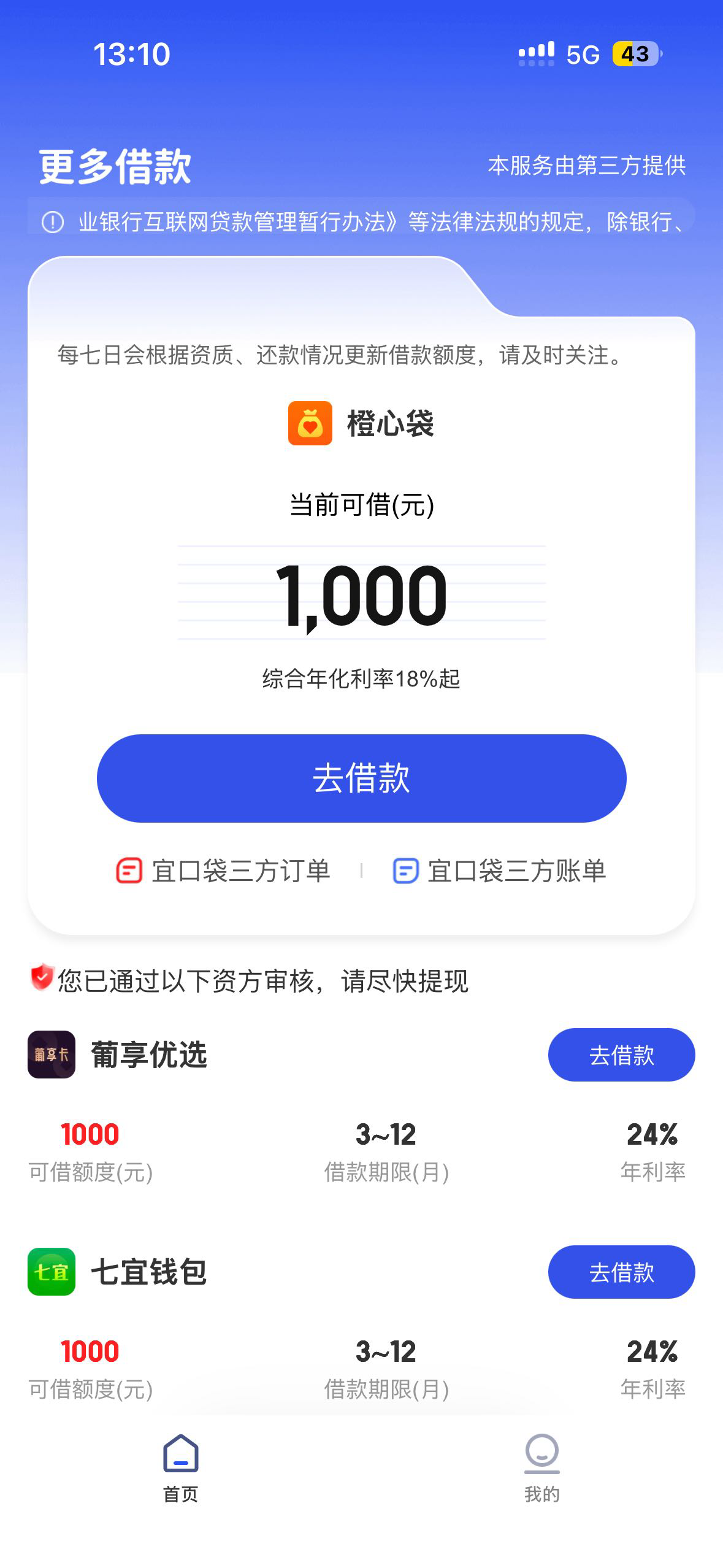Open 宜口袋三方订单
The height and width of the screenshot is (1568, 723).
click(x=223, y=870)
